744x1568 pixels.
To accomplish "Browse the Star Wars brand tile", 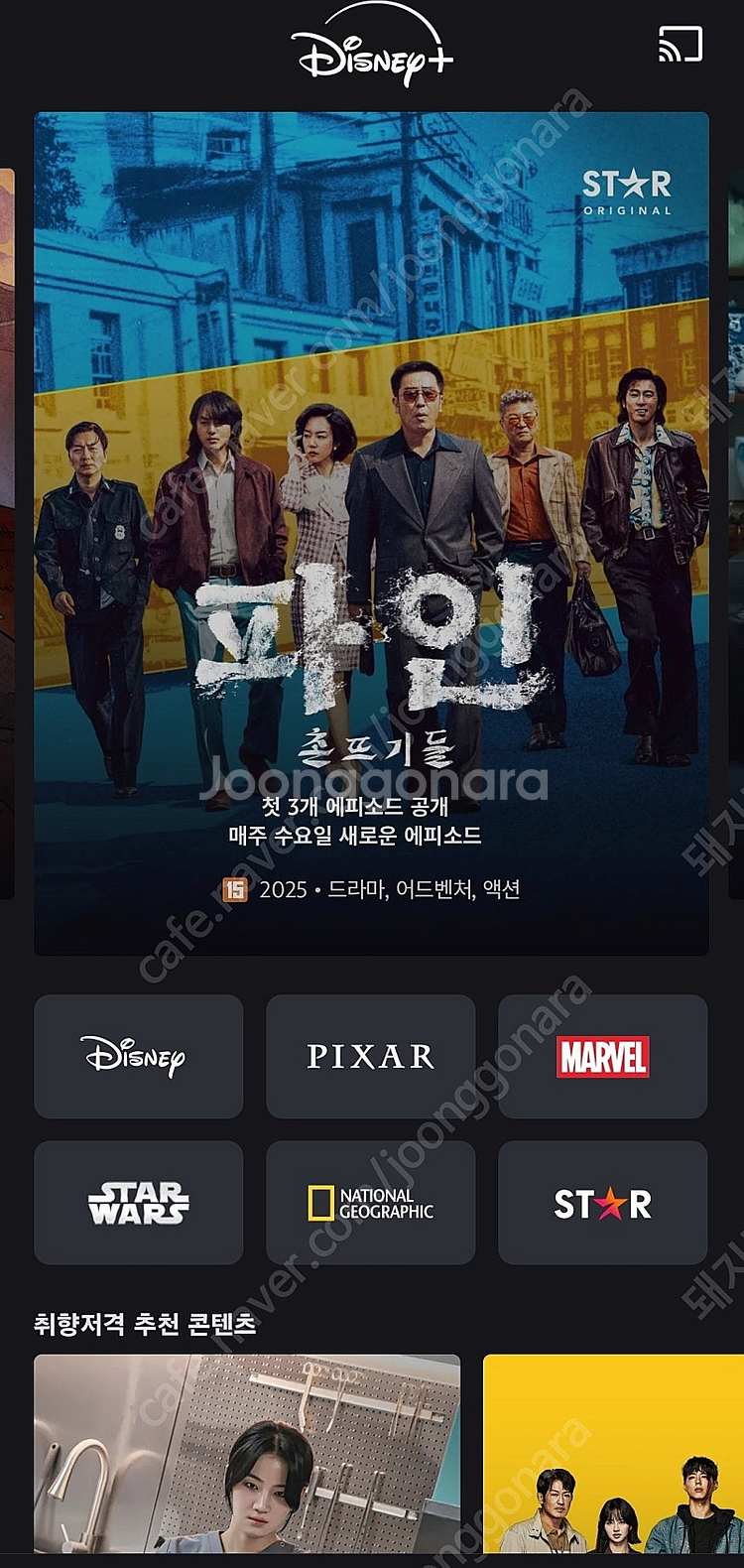I will pyautogui.click(x=139, y=1203).
